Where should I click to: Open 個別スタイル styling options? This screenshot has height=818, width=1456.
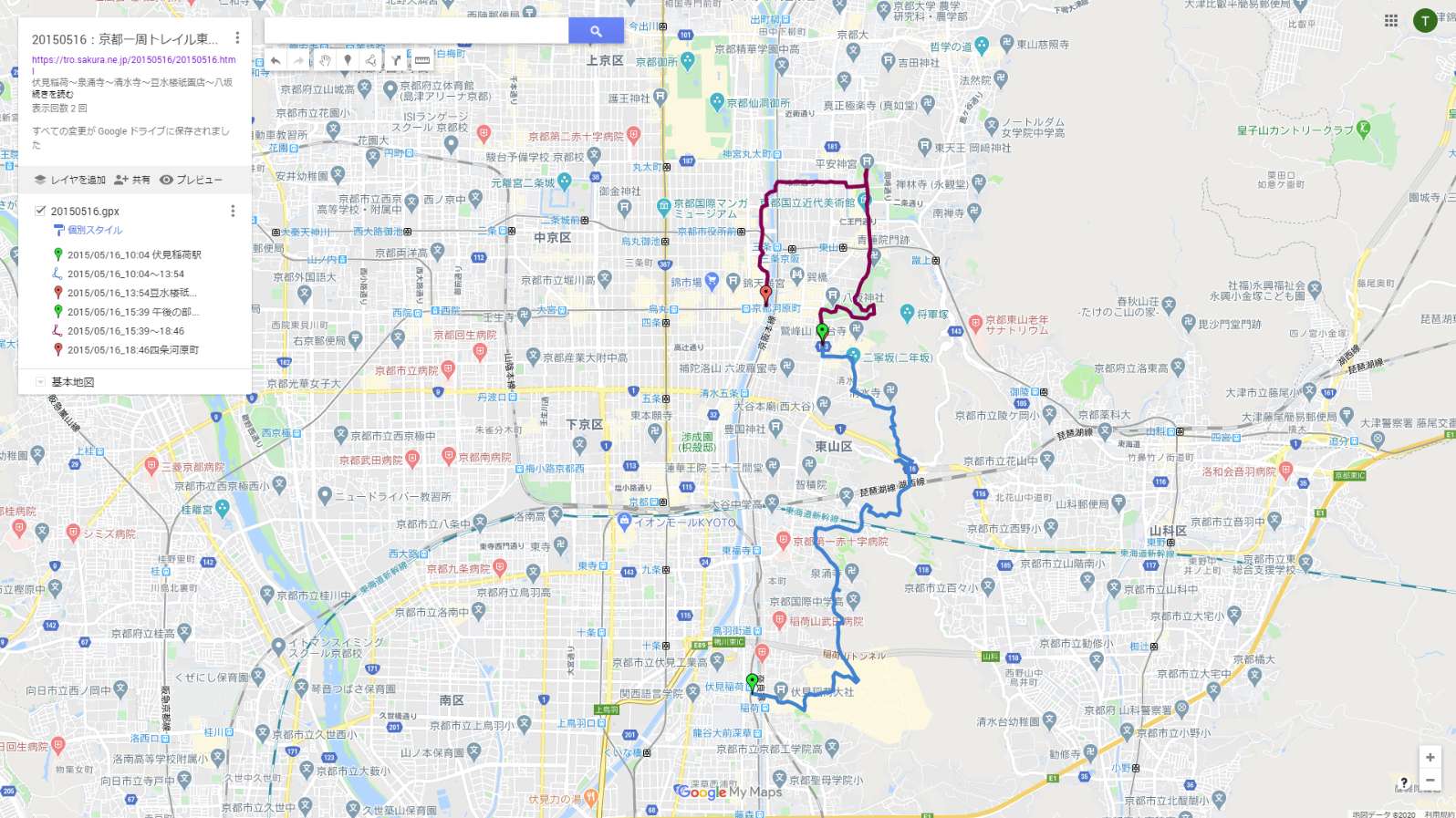coord(94,231)
